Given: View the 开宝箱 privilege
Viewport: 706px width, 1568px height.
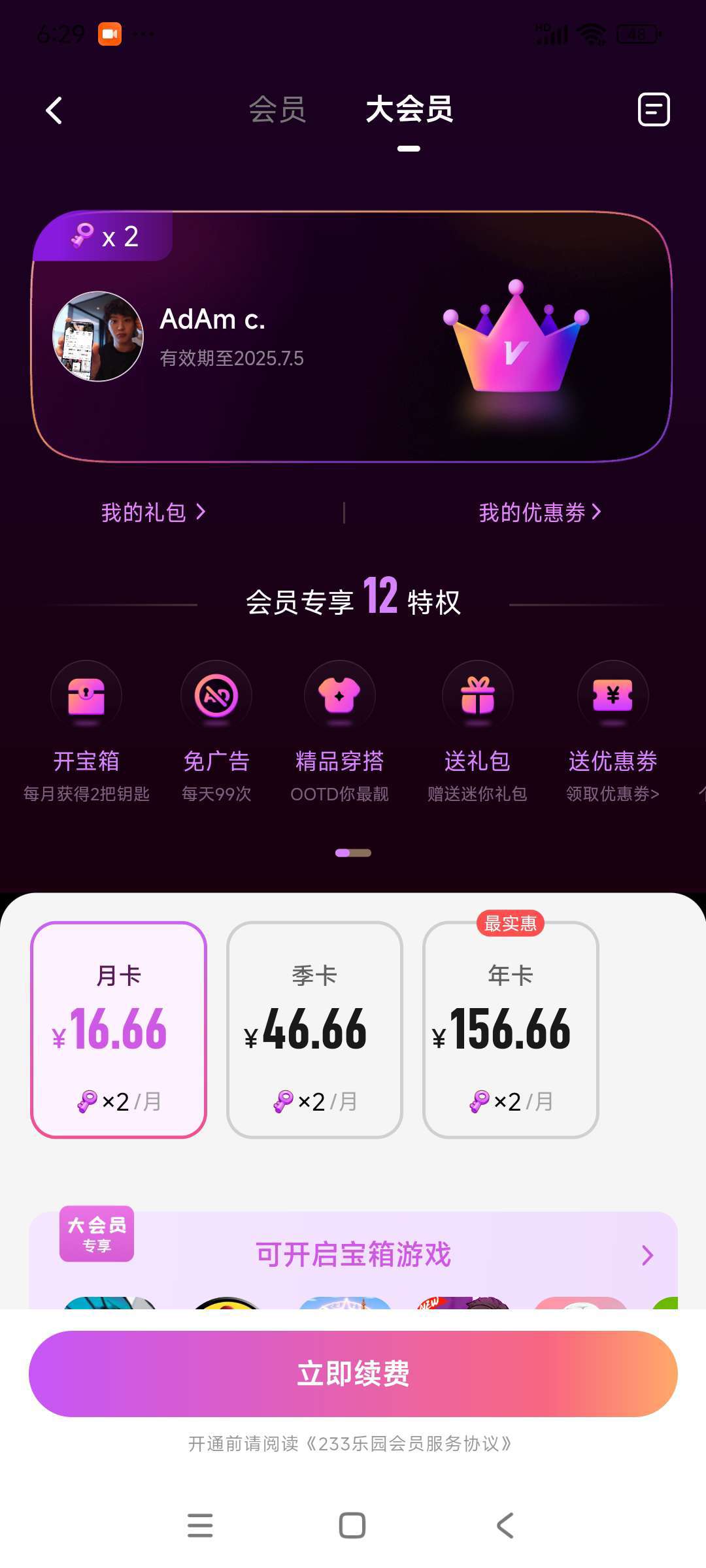Looking at the screenshot, I should click(x=86, y=732).
